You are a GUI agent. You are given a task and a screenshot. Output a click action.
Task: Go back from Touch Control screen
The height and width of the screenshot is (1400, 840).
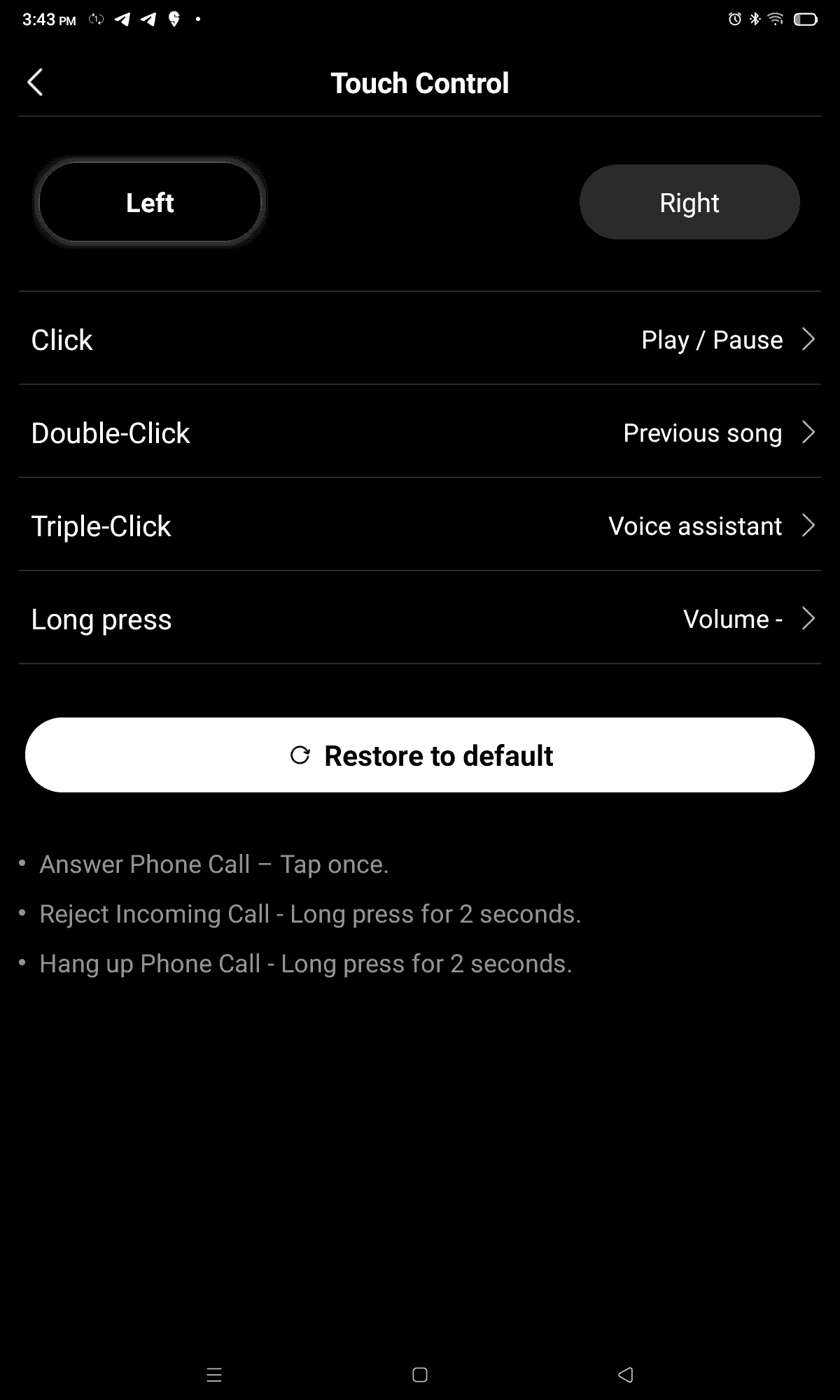pos(35,83)
